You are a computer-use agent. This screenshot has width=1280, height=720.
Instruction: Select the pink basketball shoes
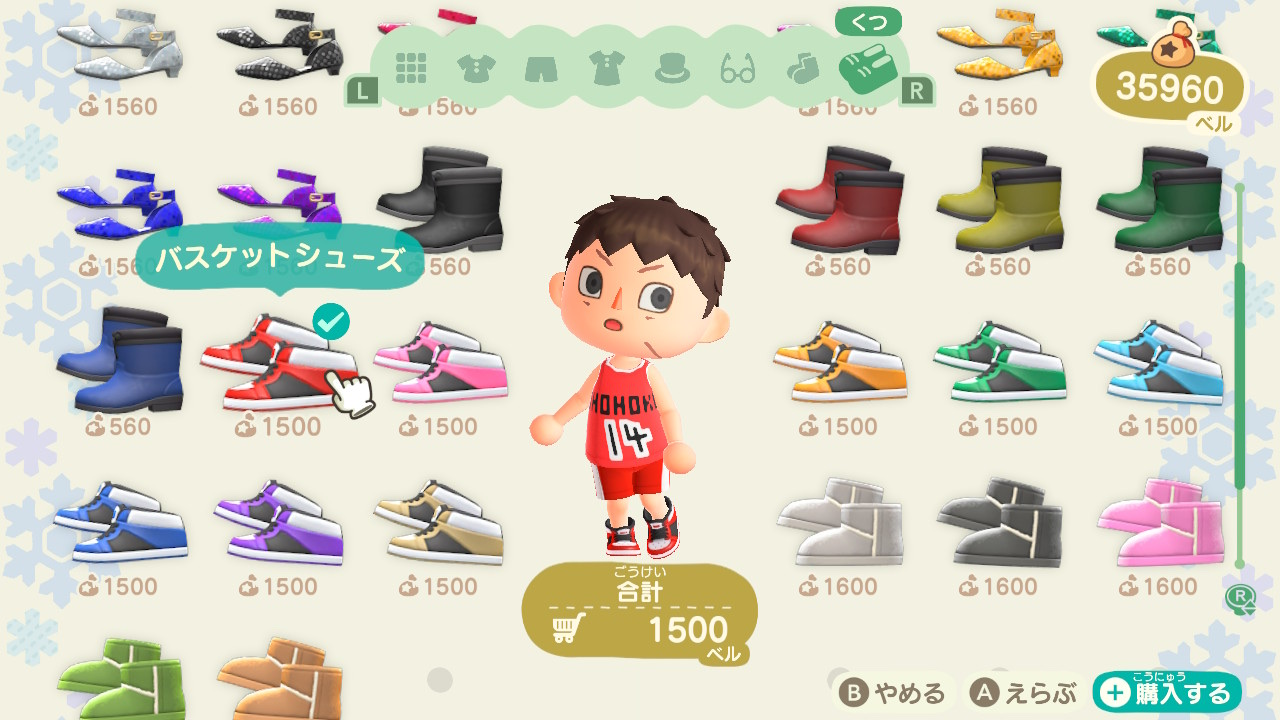(440, 362)
